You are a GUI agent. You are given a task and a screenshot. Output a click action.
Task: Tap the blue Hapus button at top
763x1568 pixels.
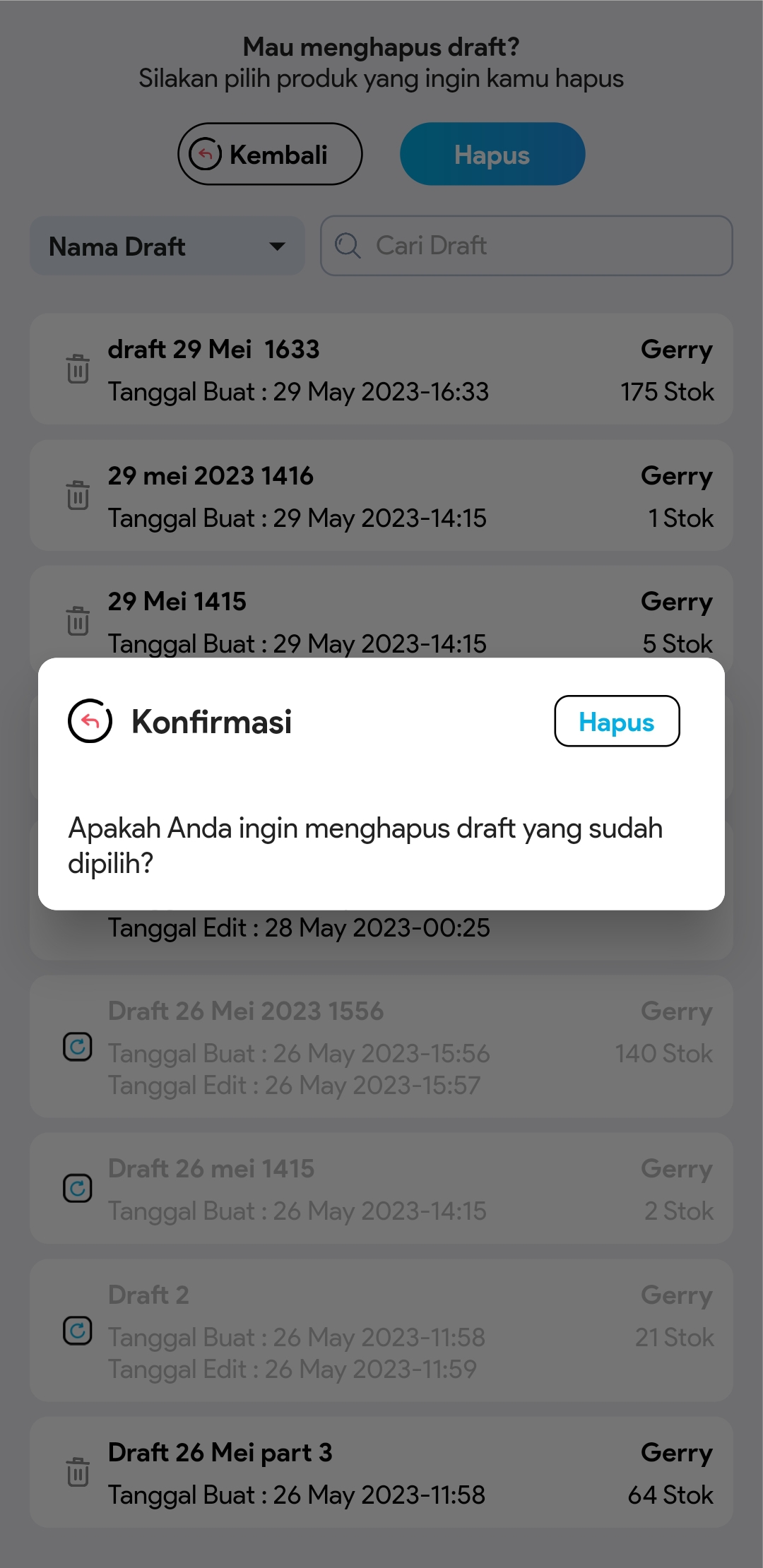click(x=492, y=154)
